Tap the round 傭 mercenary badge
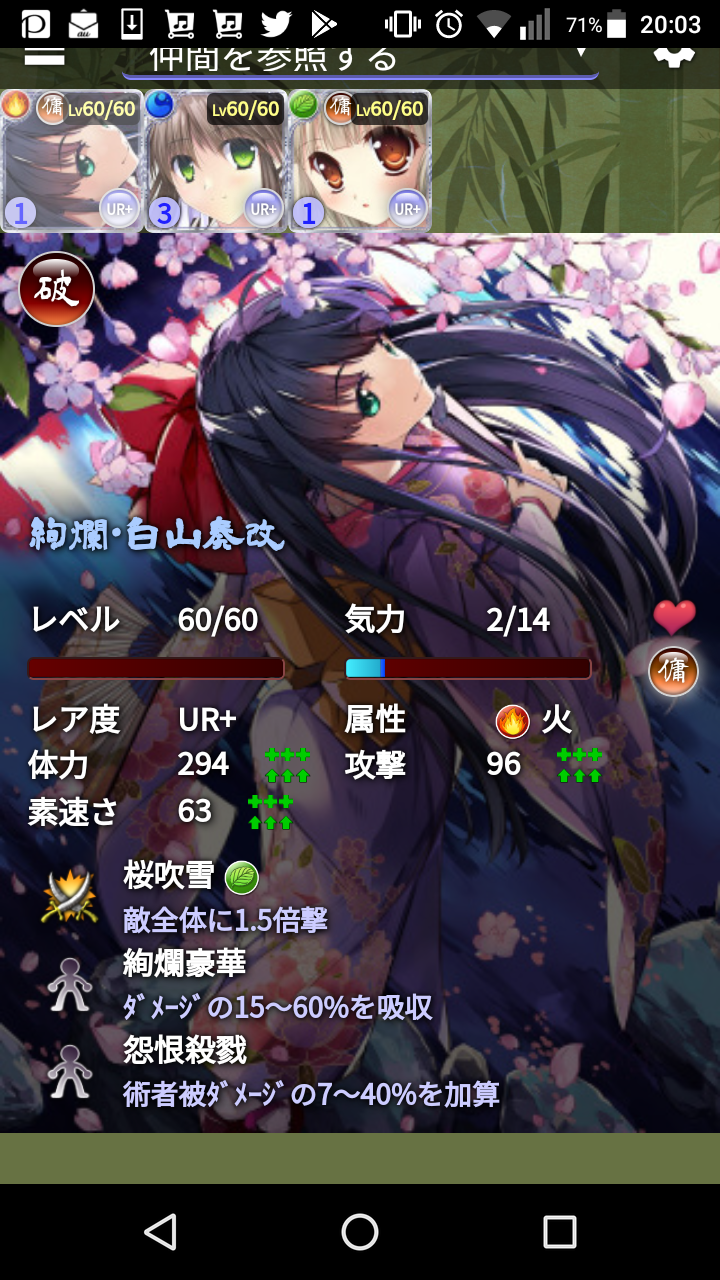720x1280 pixels. pos(673,671)
